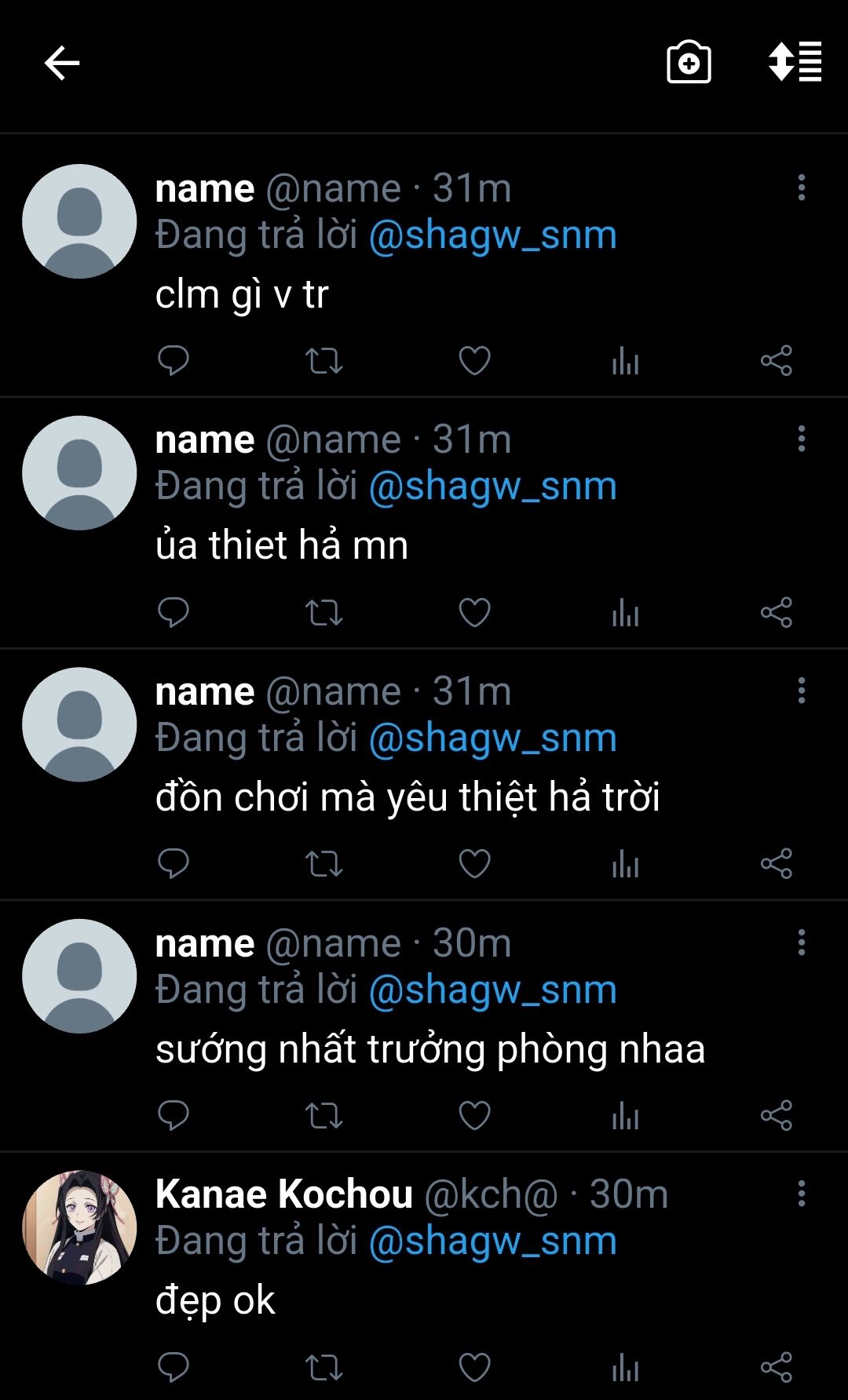
Task: Retweet "đồn chơi mà yêu thiệt hả trời"
Action: coord(323,864)
